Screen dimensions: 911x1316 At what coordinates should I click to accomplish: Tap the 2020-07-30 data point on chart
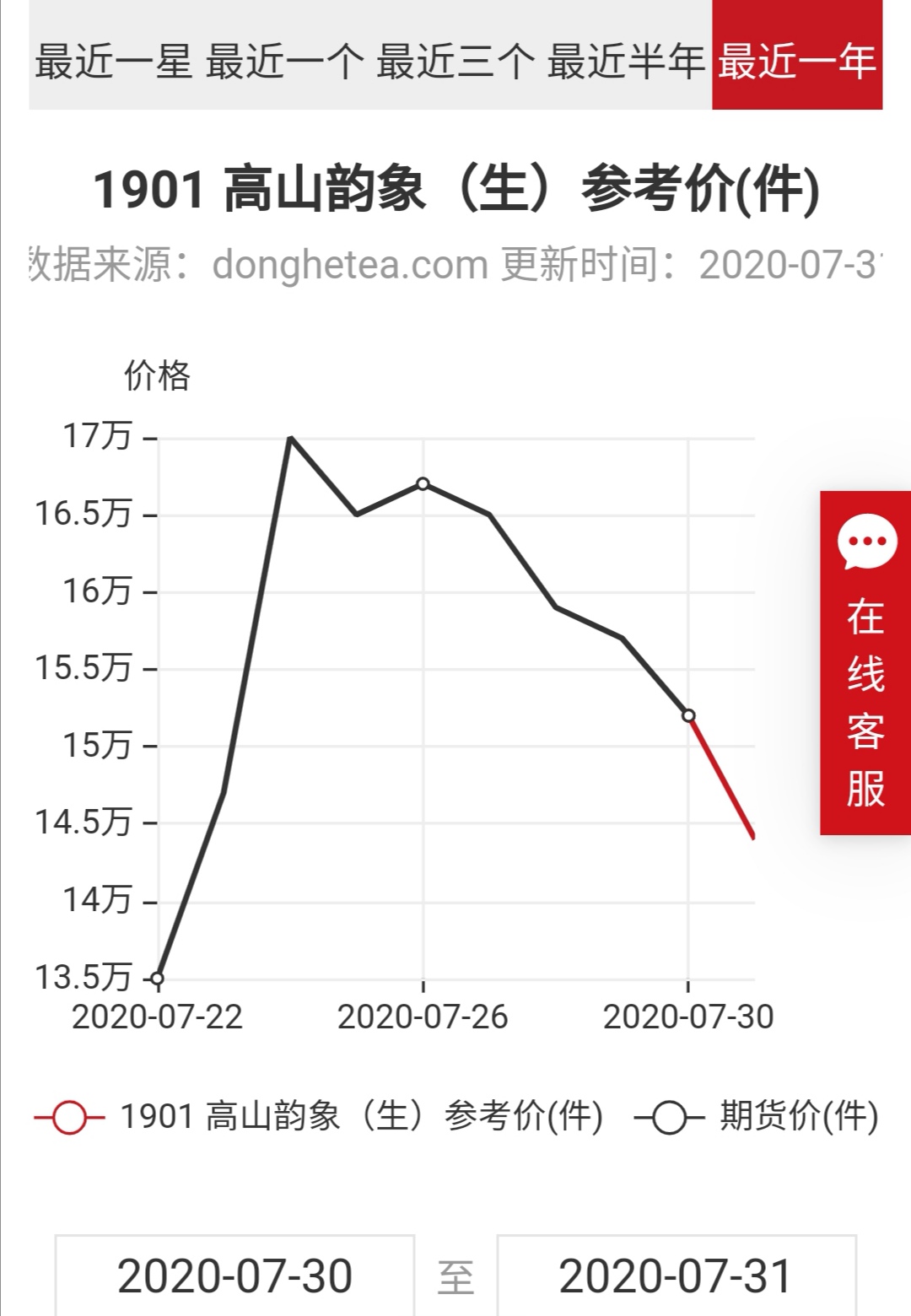pos(688,715)
